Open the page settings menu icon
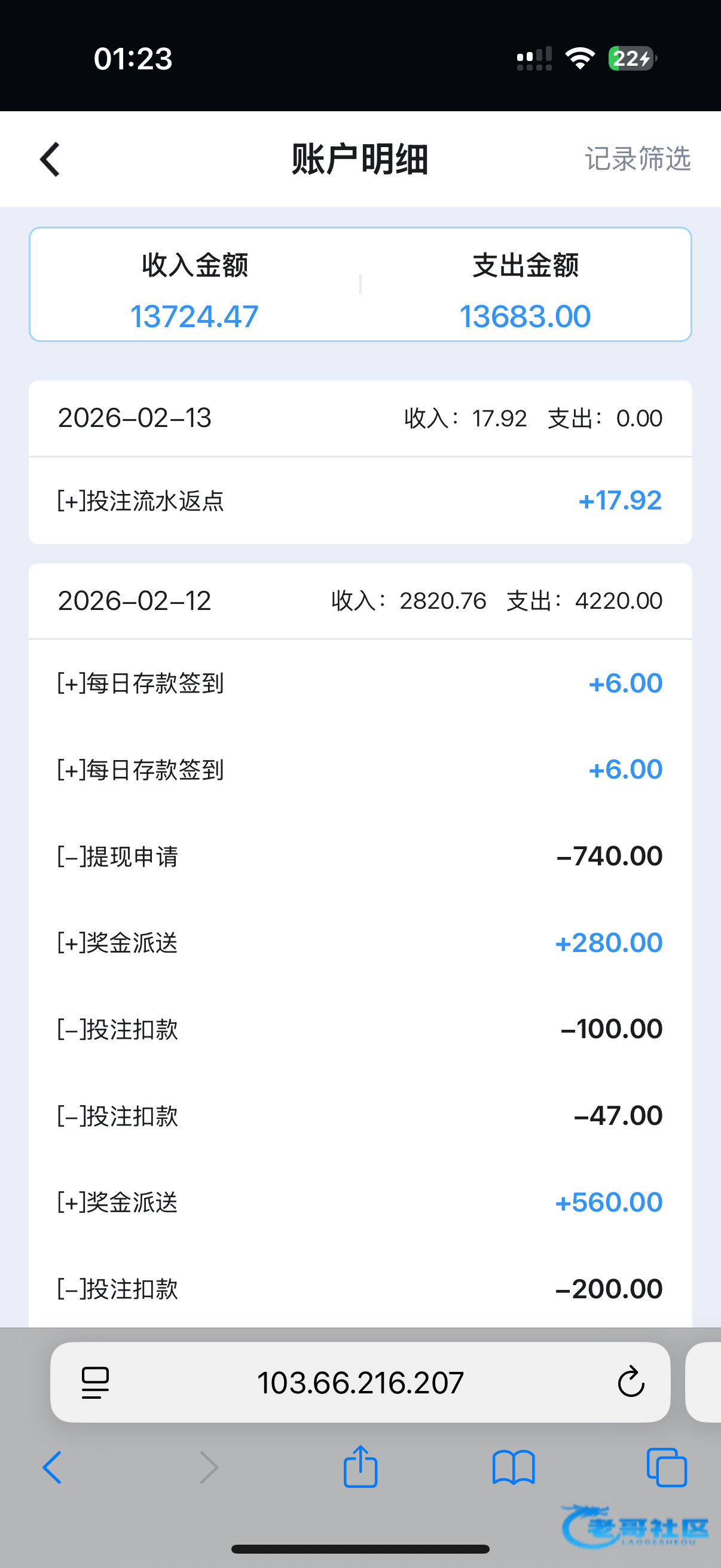This screenshot has height=1568, width=721. [x=95, y=1383]
